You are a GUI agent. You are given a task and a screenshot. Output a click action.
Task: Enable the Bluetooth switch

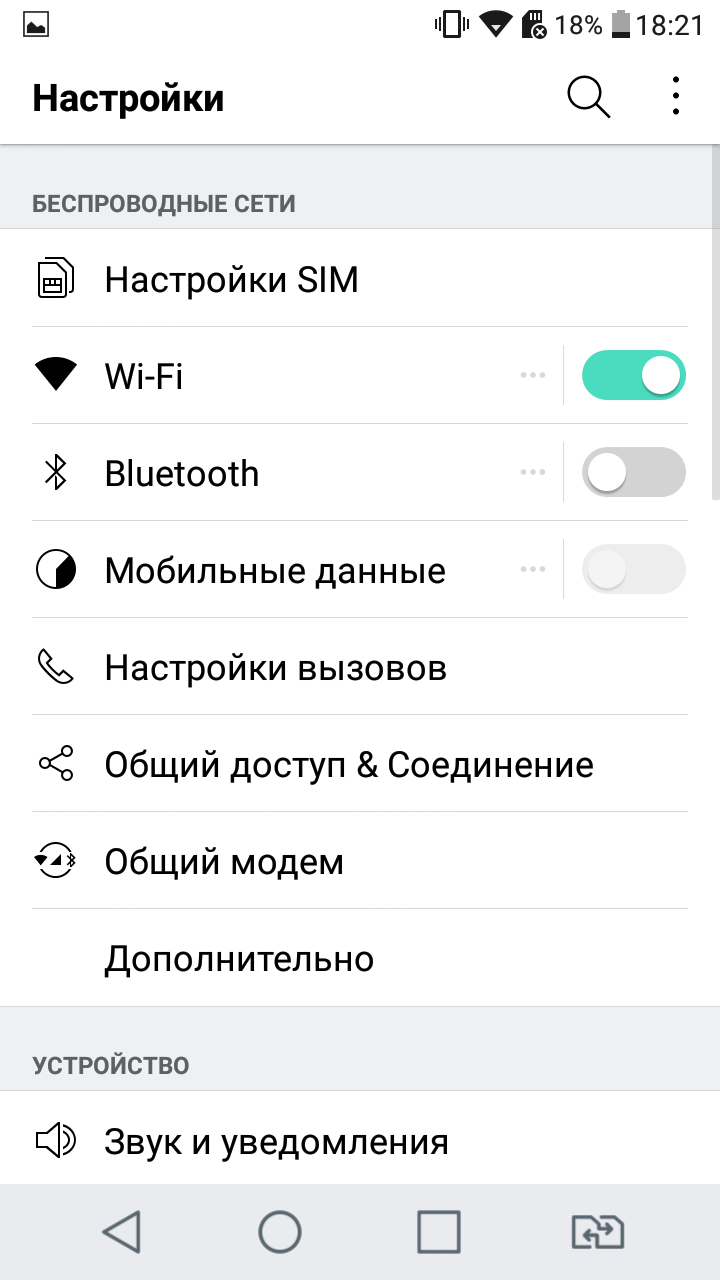point(634,473)
